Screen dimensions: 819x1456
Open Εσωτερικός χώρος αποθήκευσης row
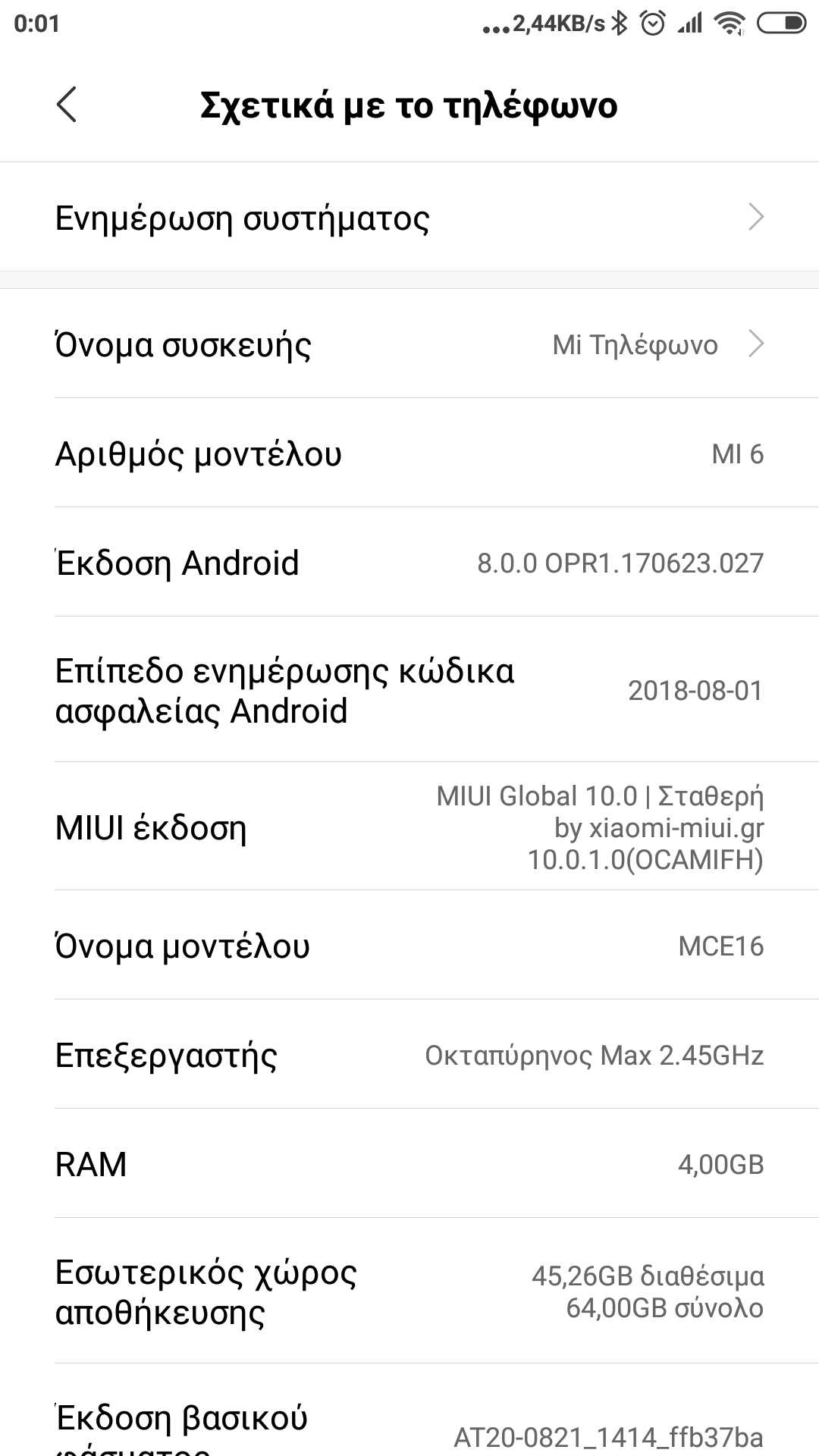coord(409,1291)
